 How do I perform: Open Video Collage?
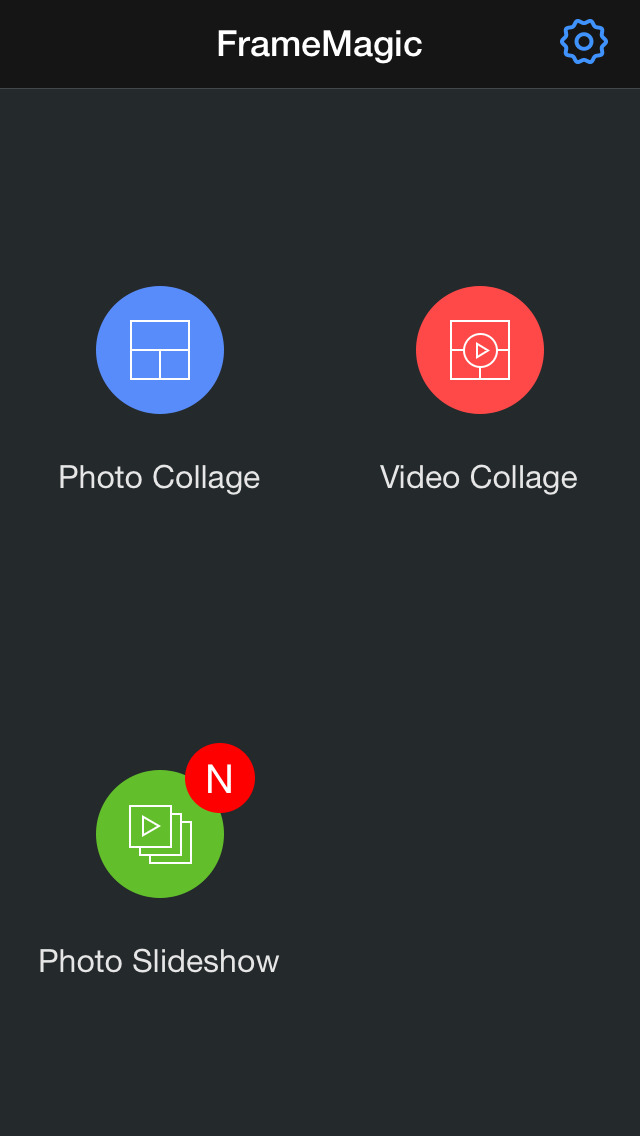pos(480,350)
